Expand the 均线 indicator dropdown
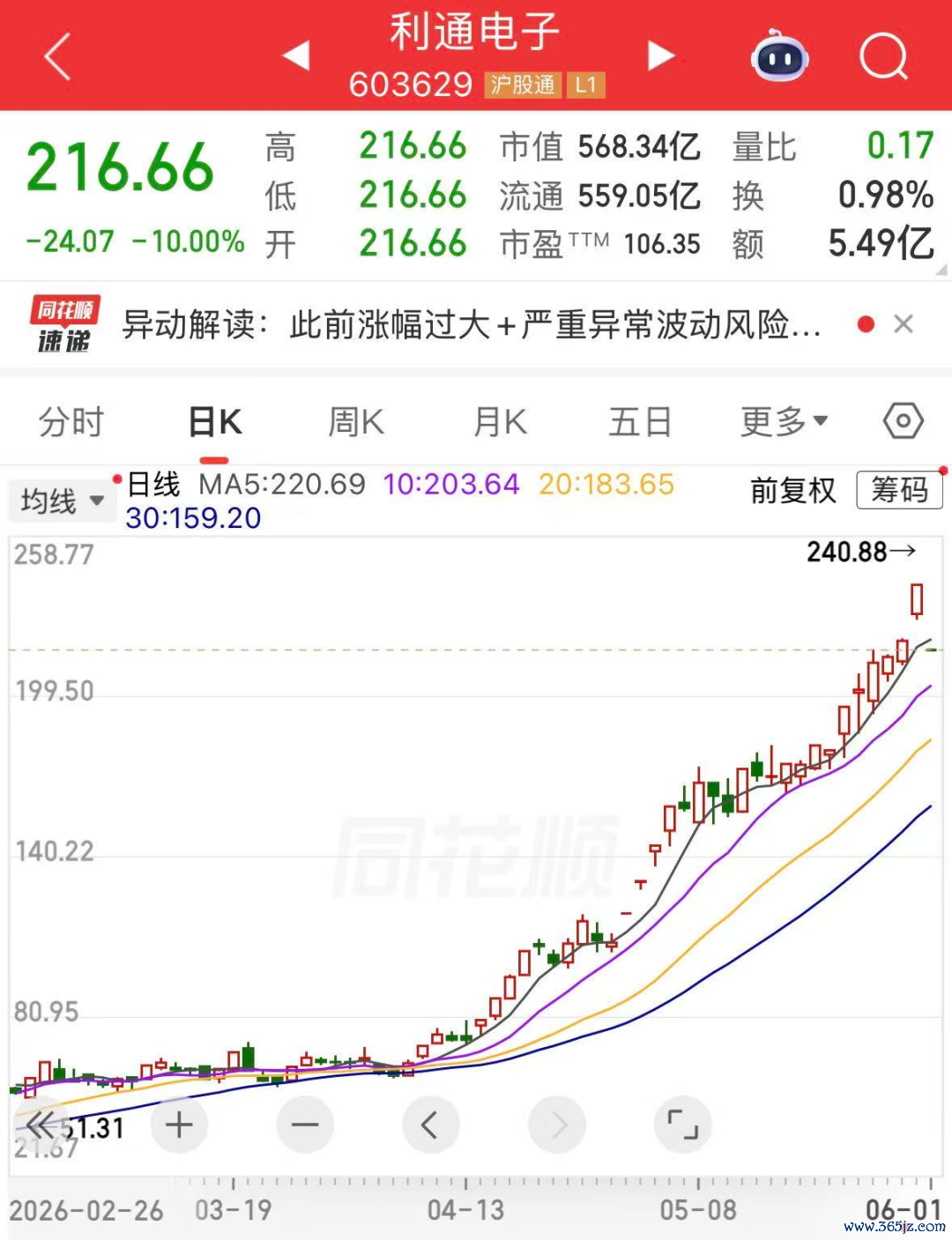952x1240 pixels. [62, 501]
